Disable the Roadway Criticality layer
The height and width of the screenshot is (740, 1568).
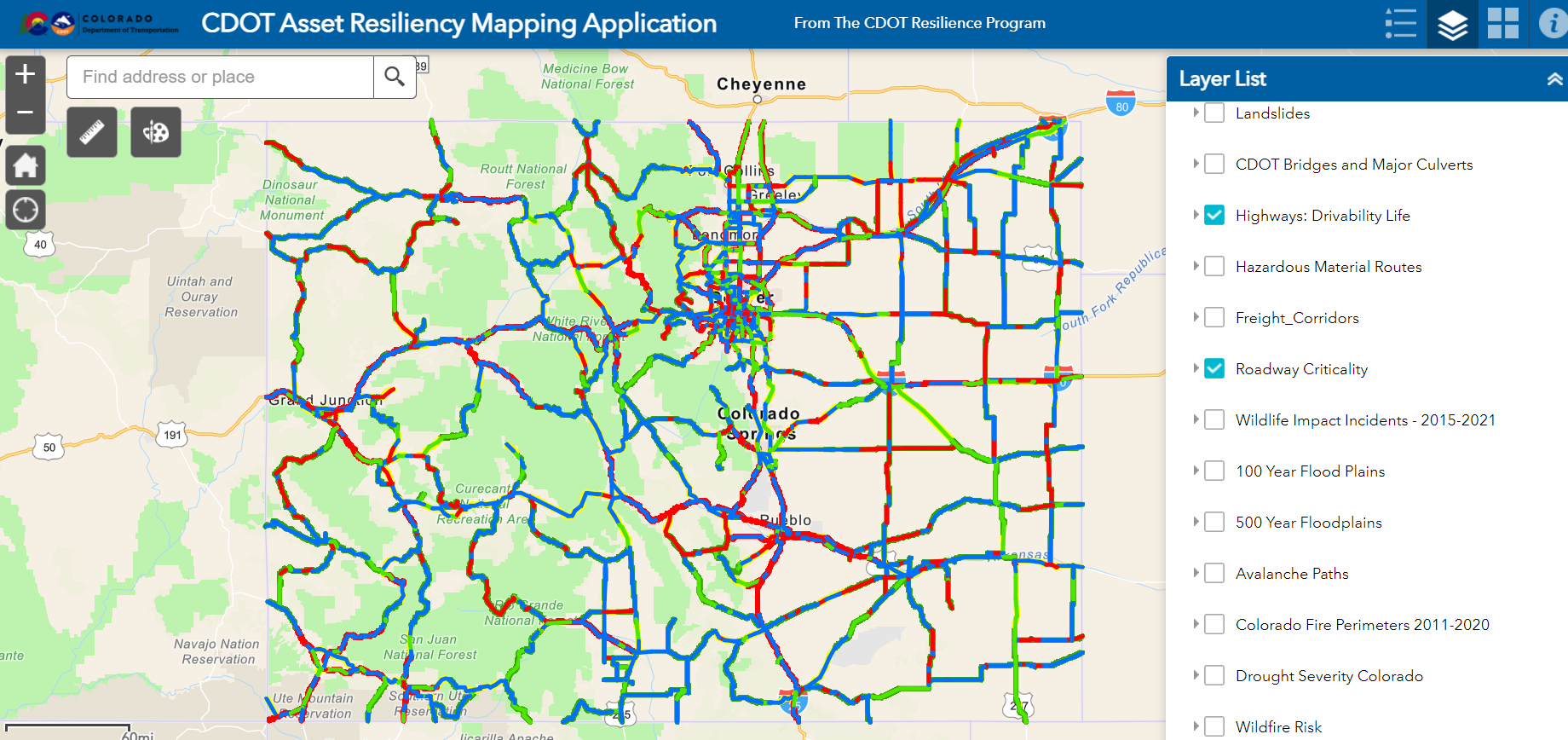pos(1214,368)
